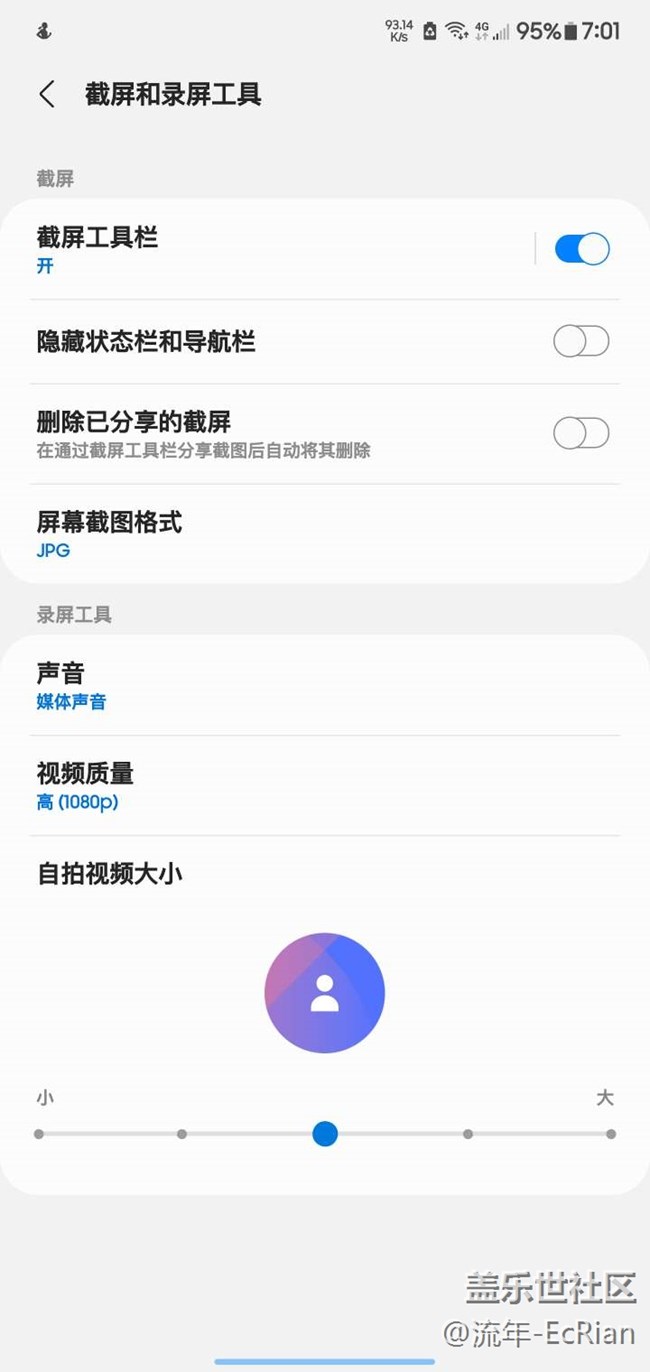Go back from 截屏和录屏工具

[47, 95]
